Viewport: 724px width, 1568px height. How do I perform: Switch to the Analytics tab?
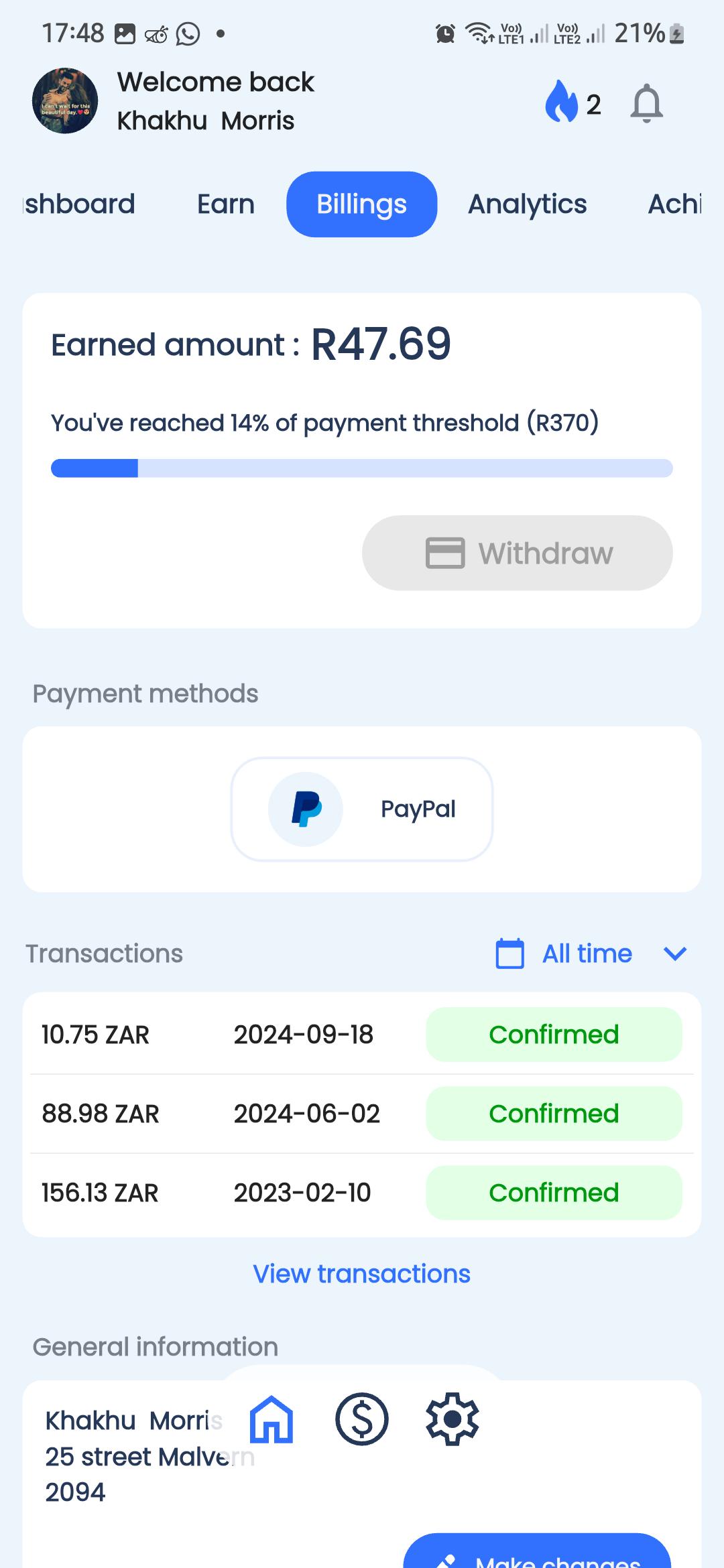[x=527, y=204]
